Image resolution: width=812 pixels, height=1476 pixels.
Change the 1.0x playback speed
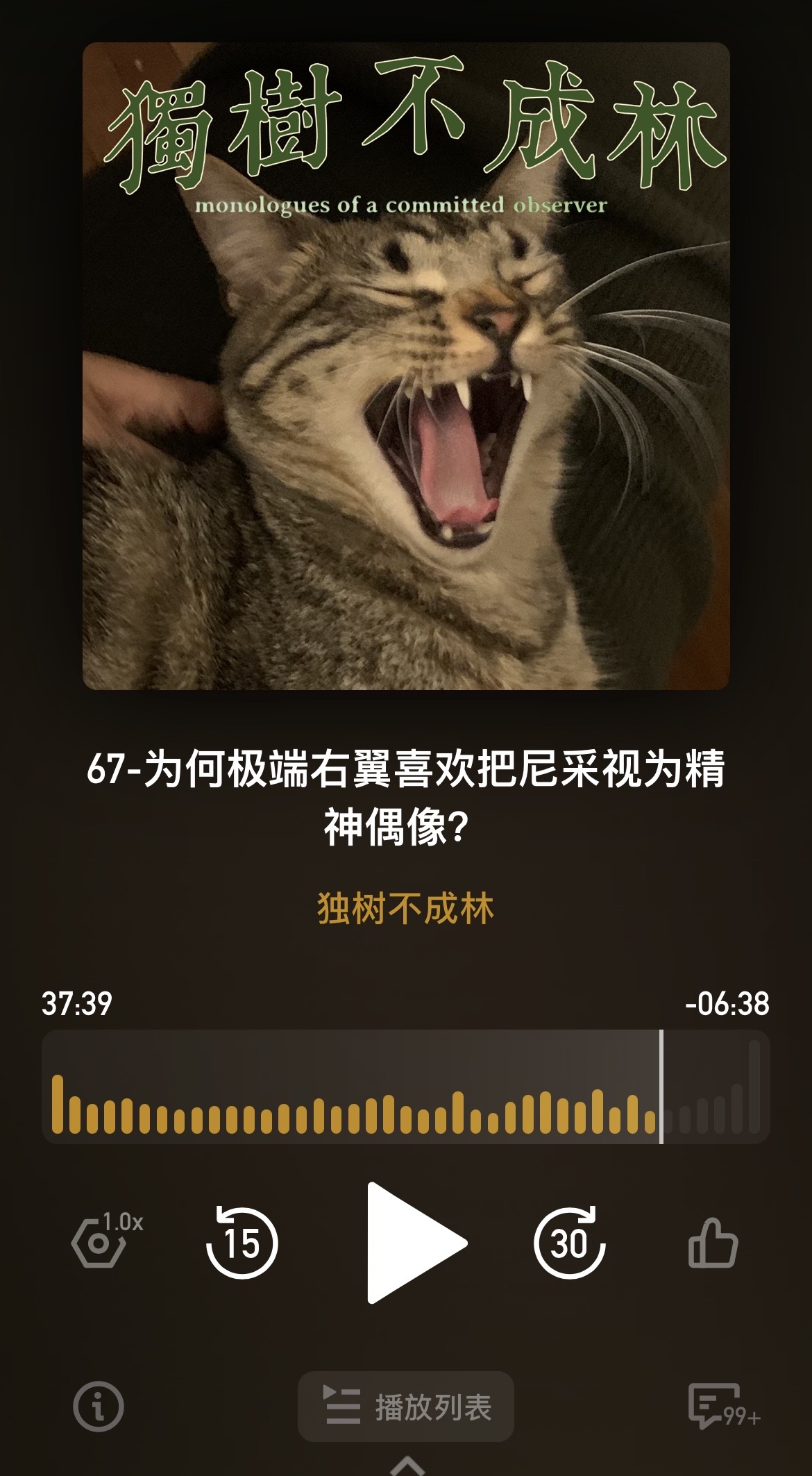click(107, 1240)
